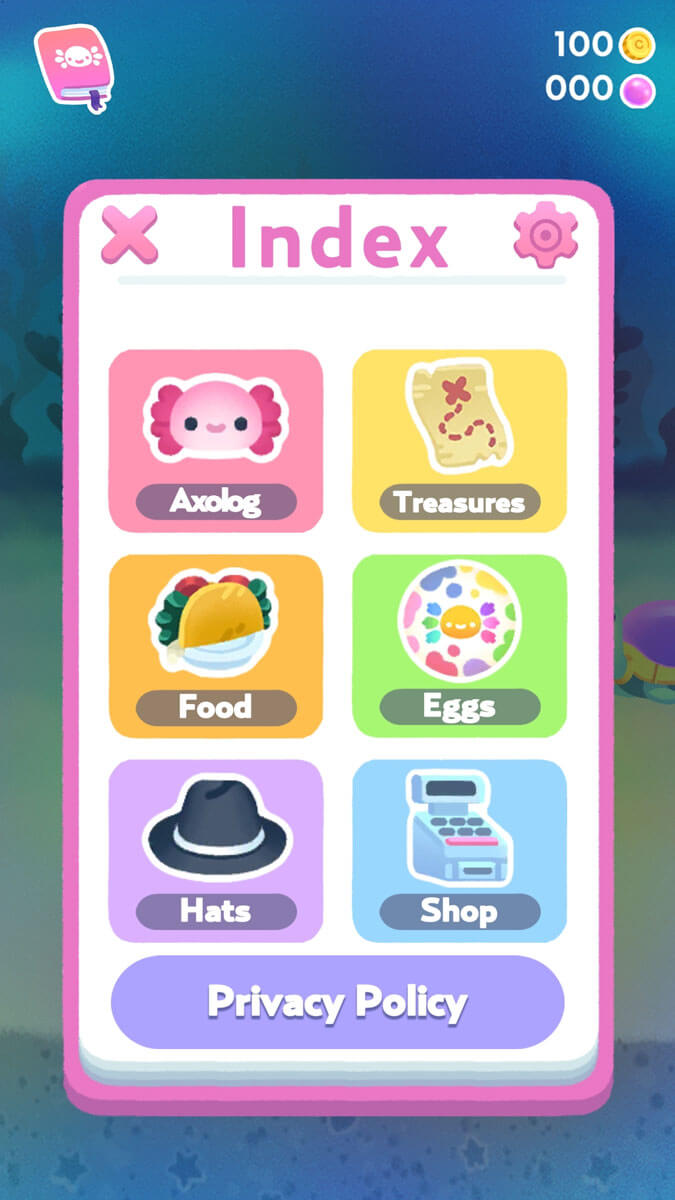The image size is (675, 1200).
Task: Go to the Eggs section
Action: pyautogui.click(x=459, y=646)
